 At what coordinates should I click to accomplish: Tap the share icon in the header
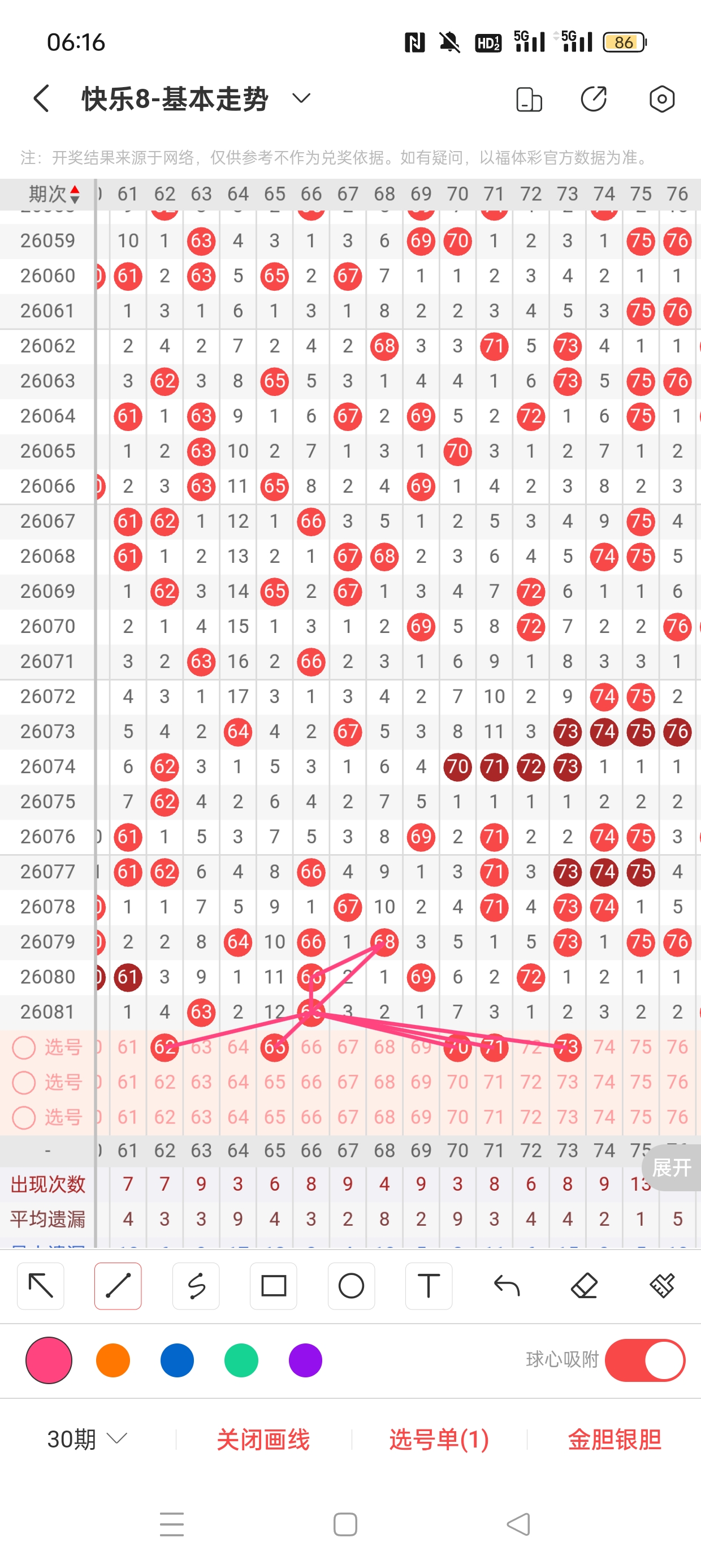594,98
